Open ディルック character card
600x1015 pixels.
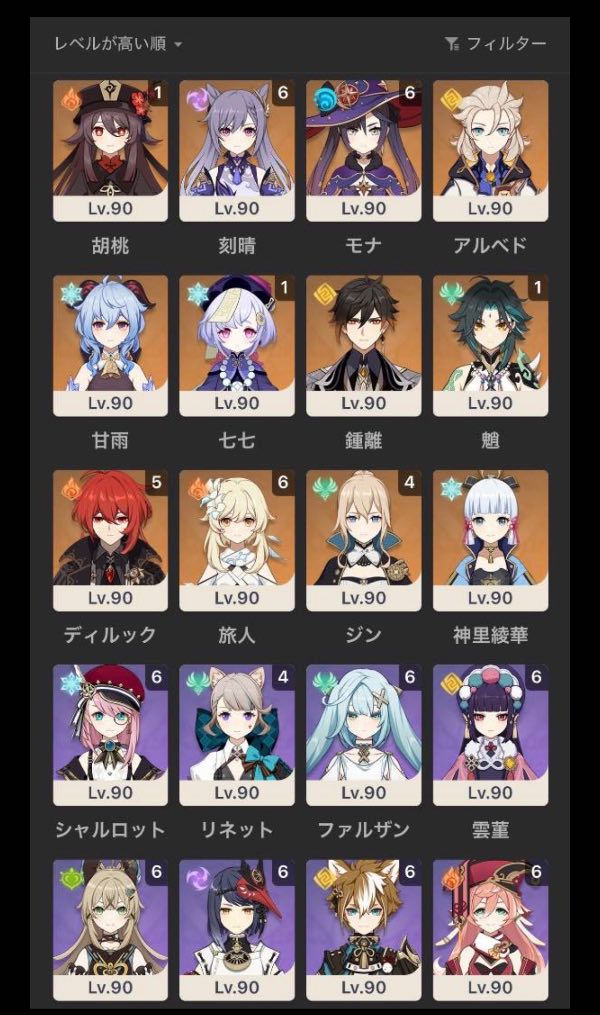point(110,540)
